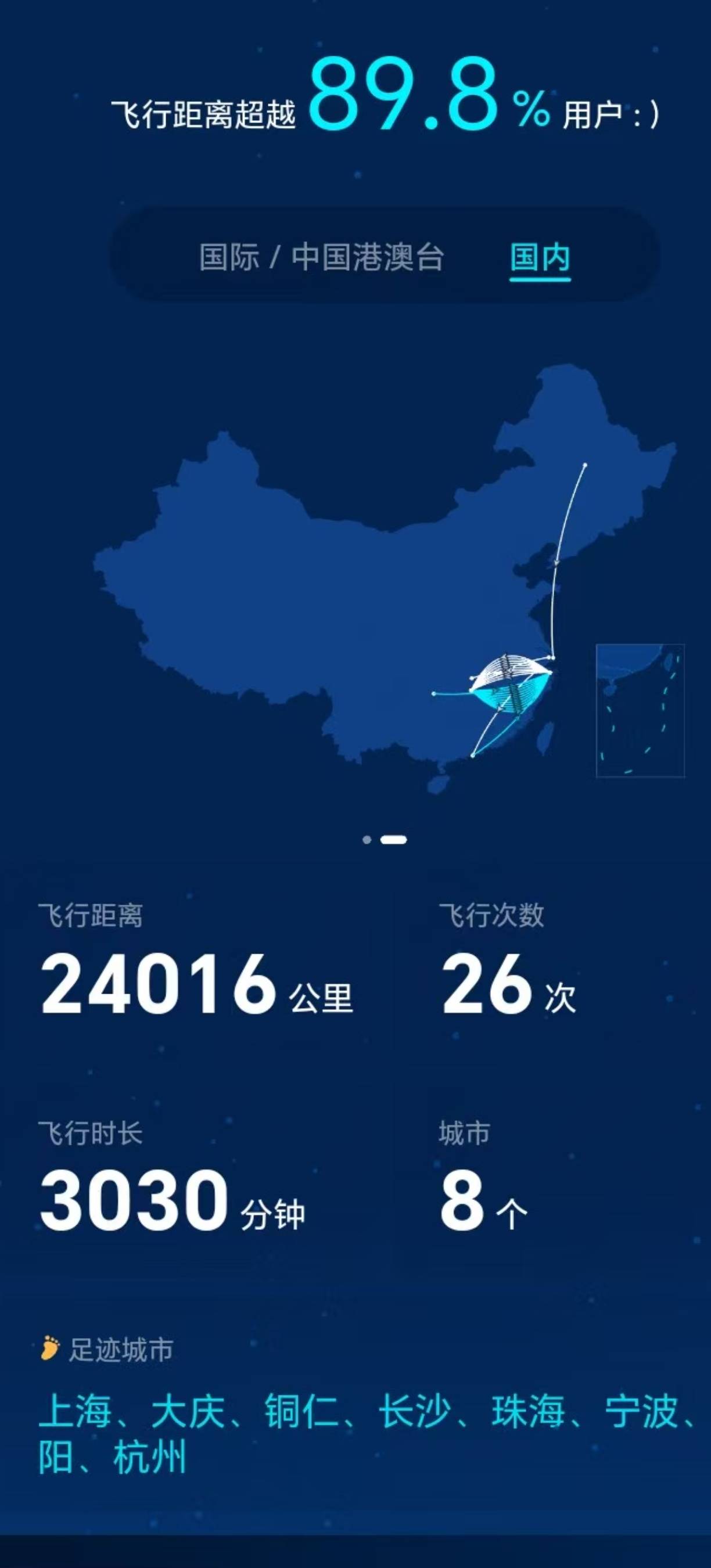Switch to the 国际 / 中国港澳台 tab
Screen dimensions: 711x1568
pos(321,257)
